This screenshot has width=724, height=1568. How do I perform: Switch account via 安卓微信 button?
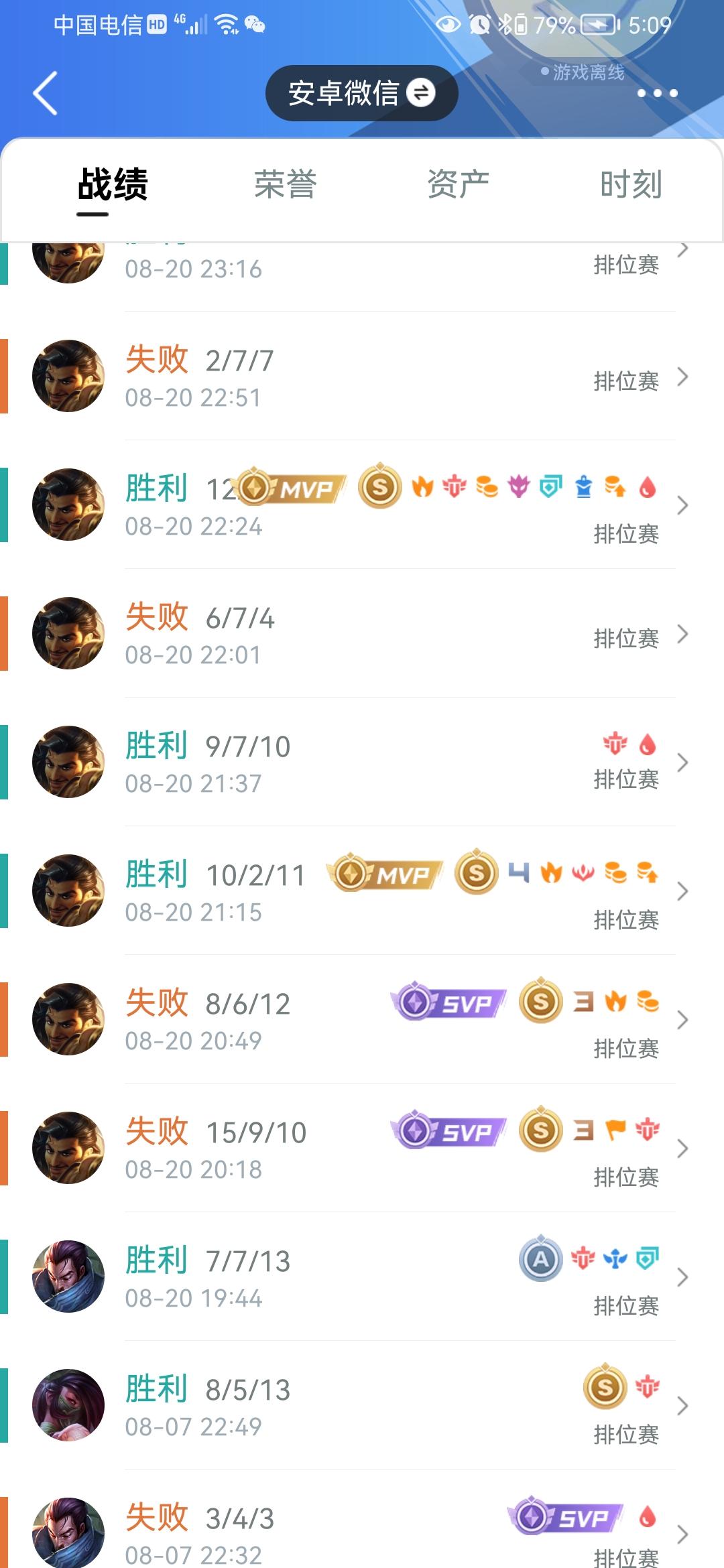(361, 93)
